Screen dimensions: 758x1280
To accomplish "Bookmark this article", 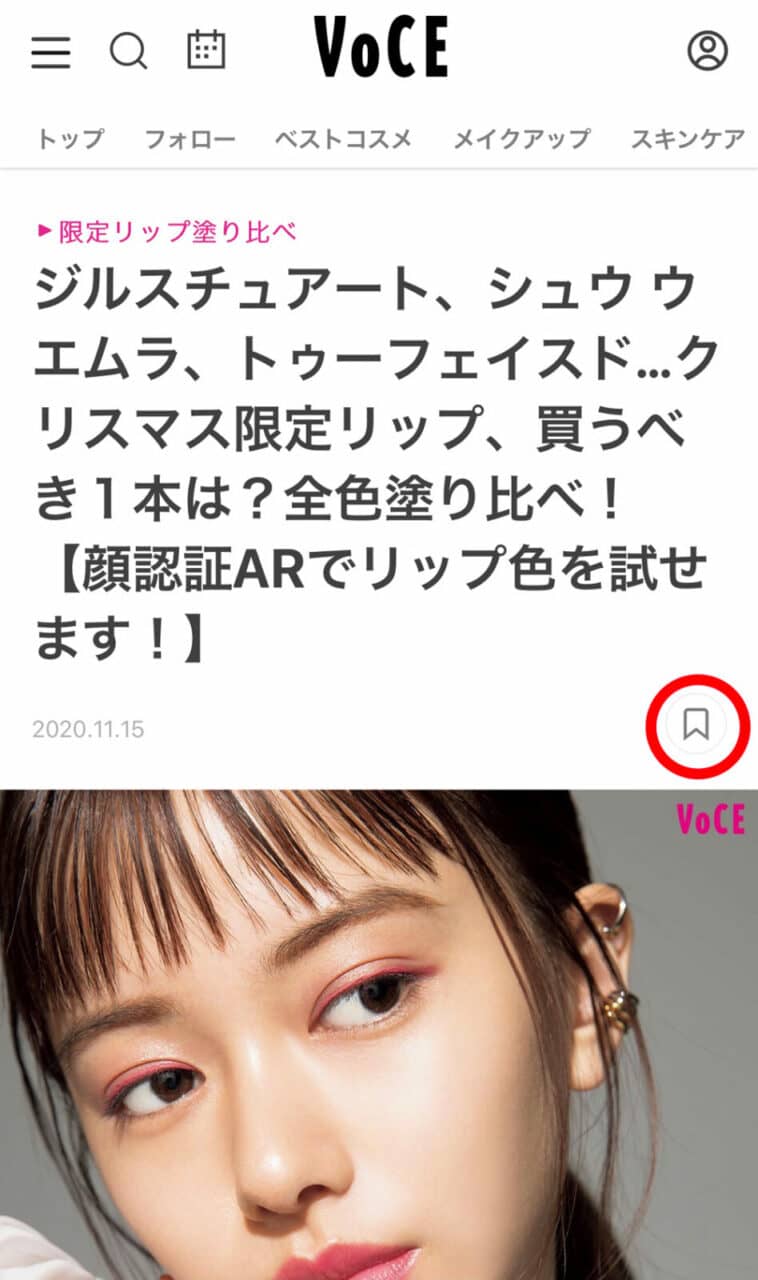I will pos(695,724).
